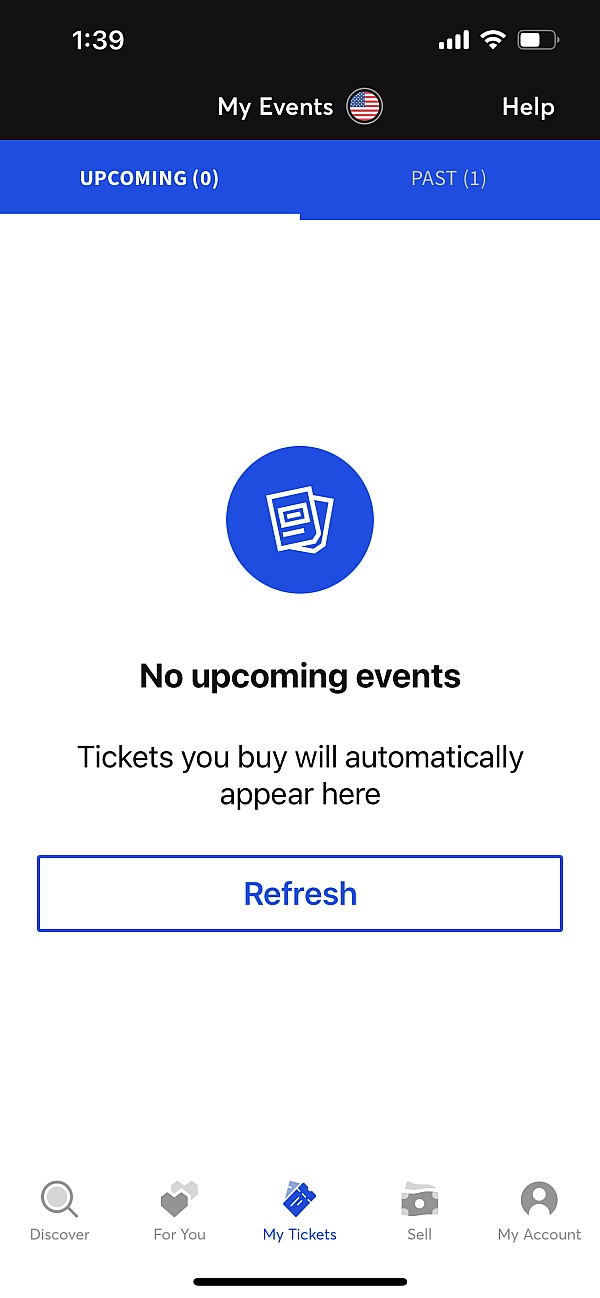Select the Upcoming (0) tab
600x1298 pixels.
[x=149, y=178]
